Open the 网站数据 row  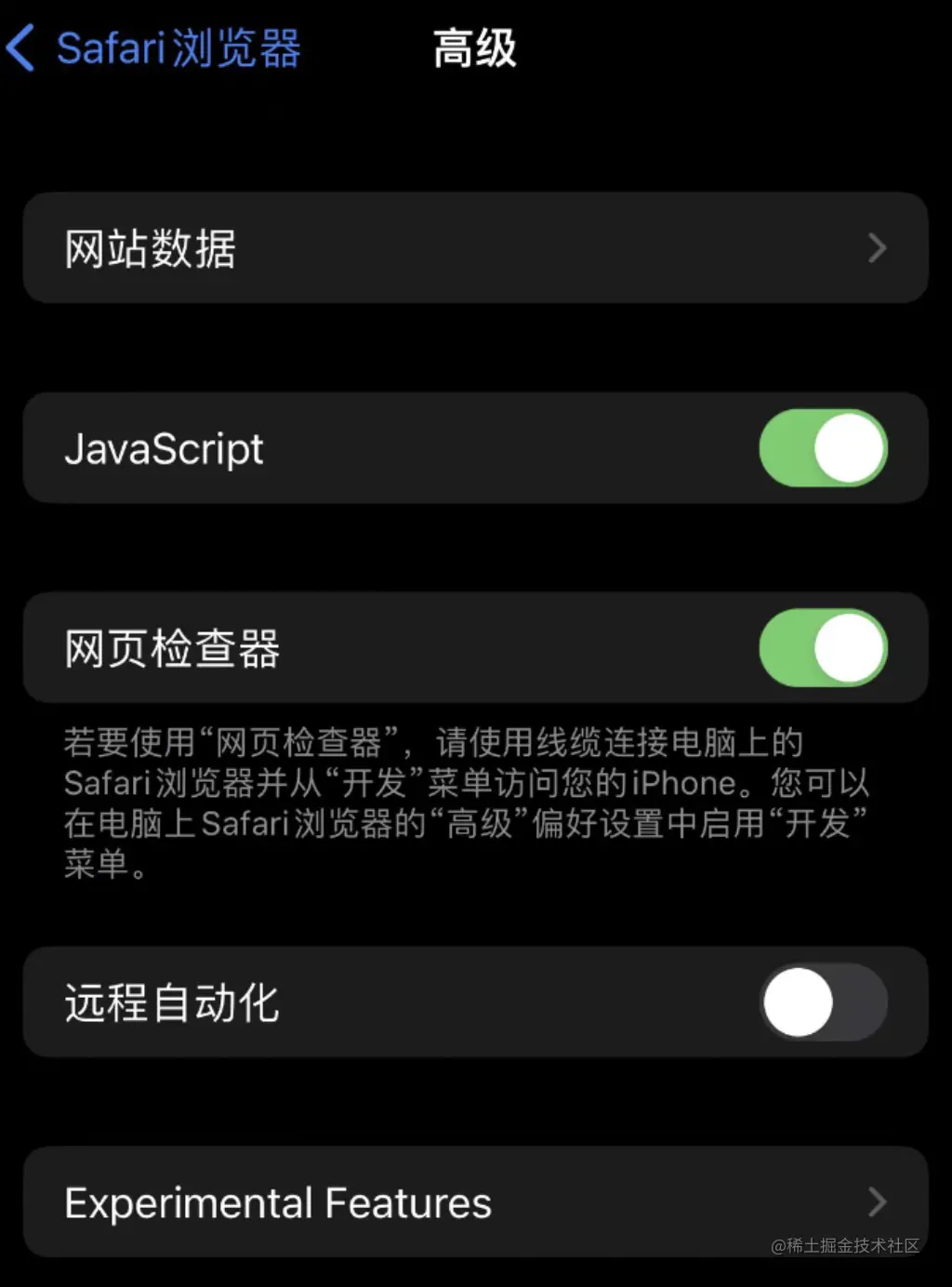[475, 248]
